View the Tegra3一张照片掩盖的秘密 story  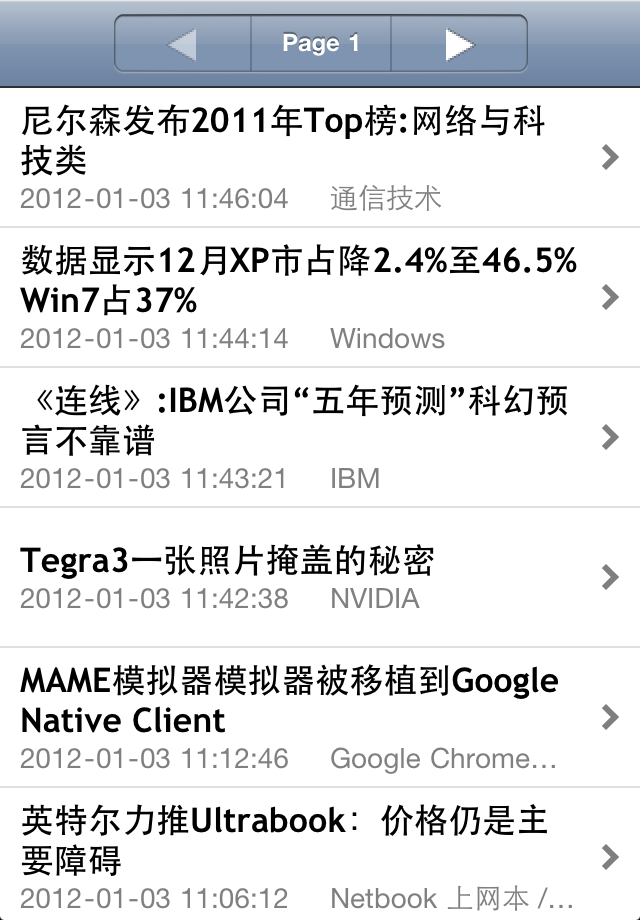click(x=300, y=578)
